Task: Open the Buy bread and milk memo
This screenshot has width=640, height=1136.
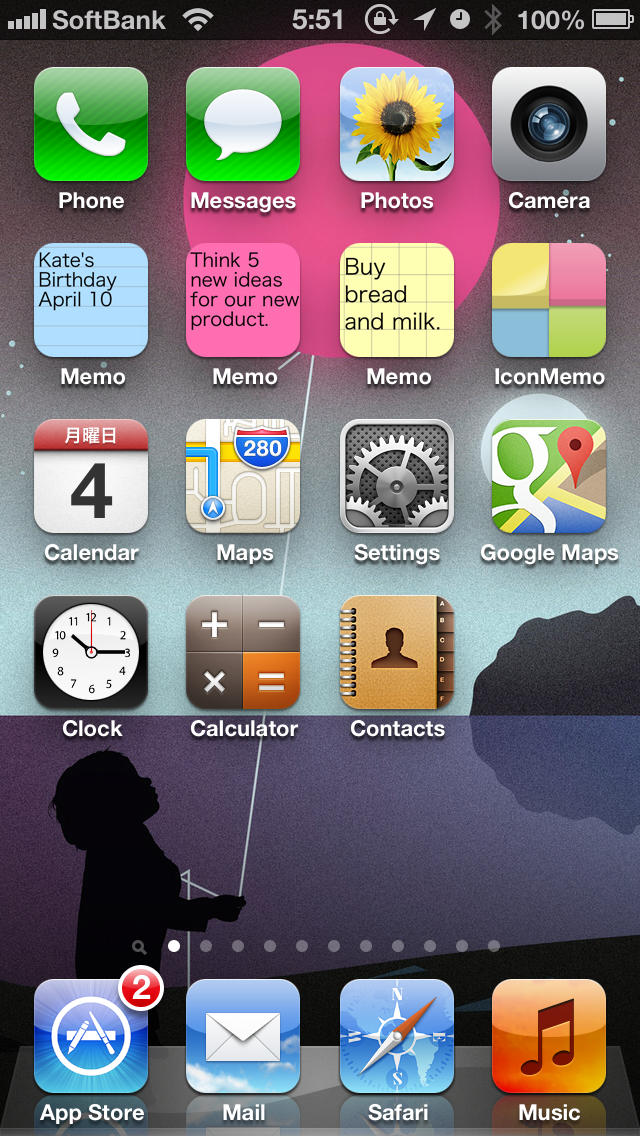Action: tap(396, 300)
